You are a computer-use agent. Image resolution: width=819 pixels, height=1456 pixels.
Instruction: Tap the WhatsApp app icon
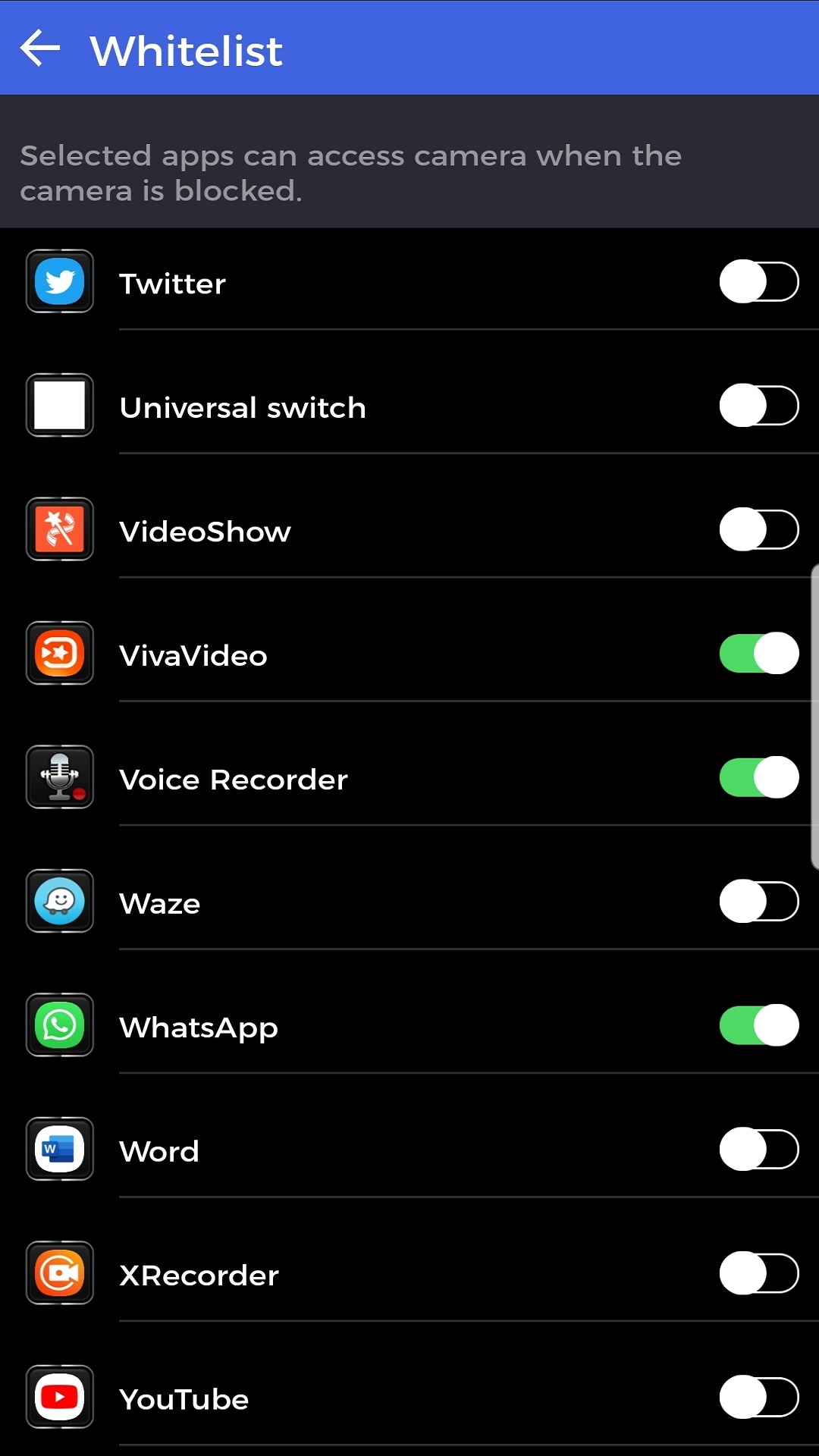pos(59,1026)
